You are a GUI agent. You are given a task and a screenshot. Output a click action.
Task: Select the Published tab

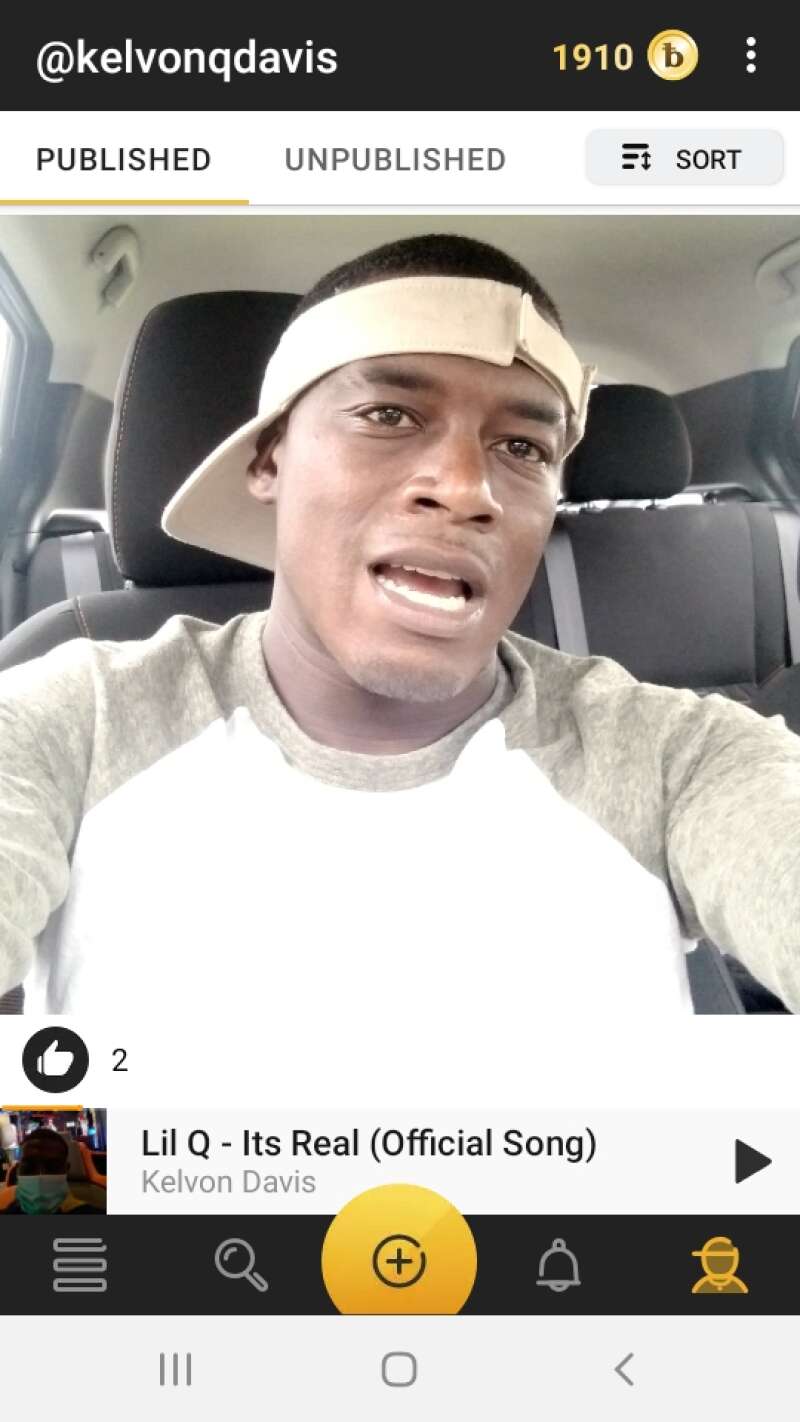123,160
